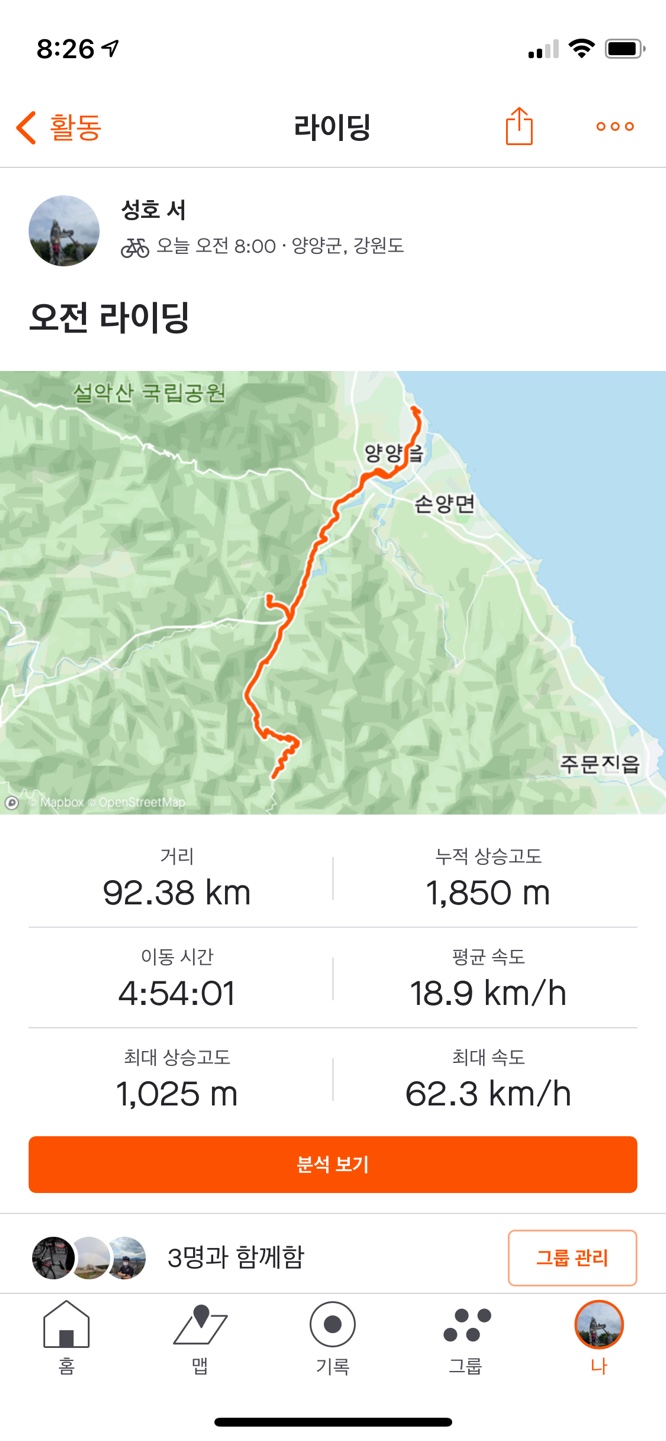This screenshot has height=1441, width=666.
Task: Switch to the 맵 tab
Action: tap(199, 1337)
